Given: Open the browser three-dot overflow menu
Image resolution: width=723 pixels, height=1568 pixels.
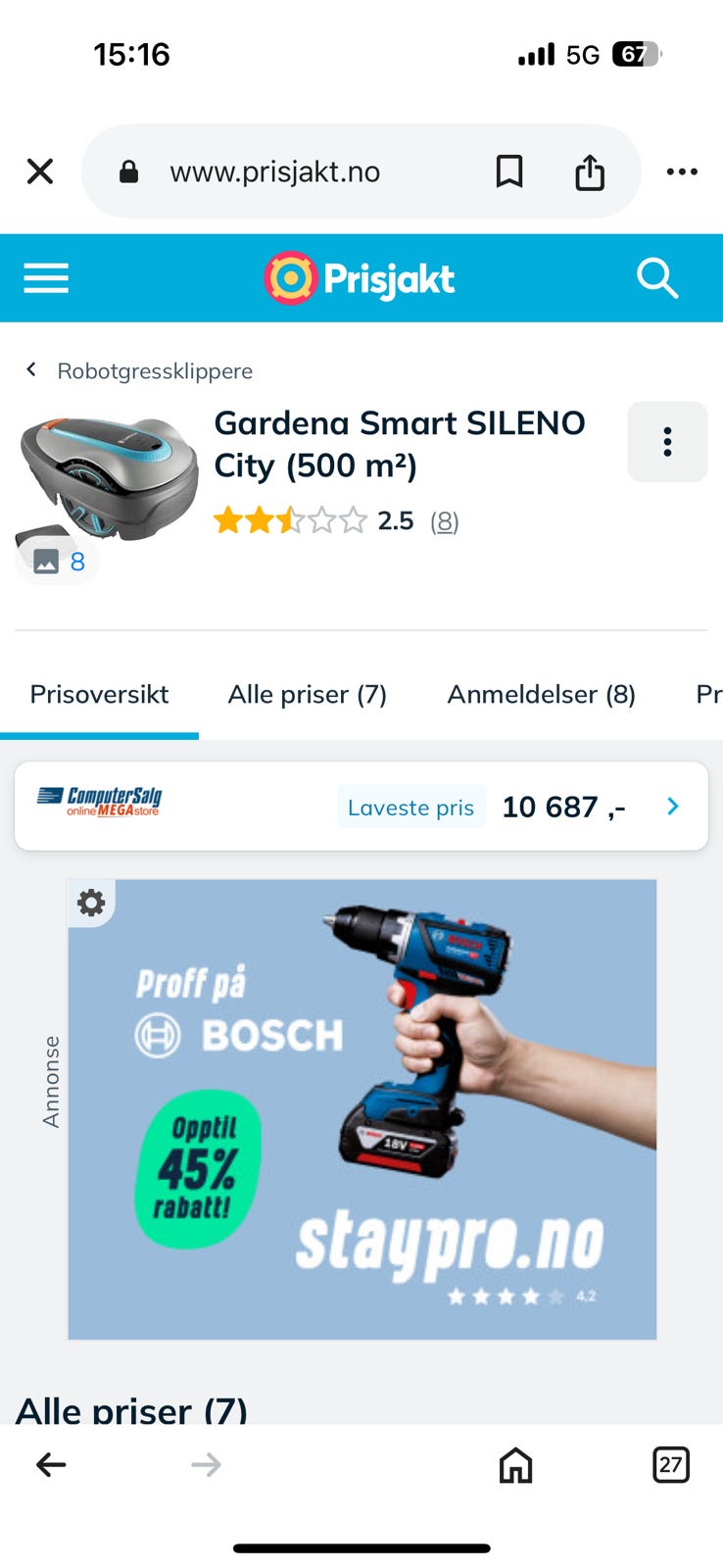Looking at the screenshot, I should (682, 171).
